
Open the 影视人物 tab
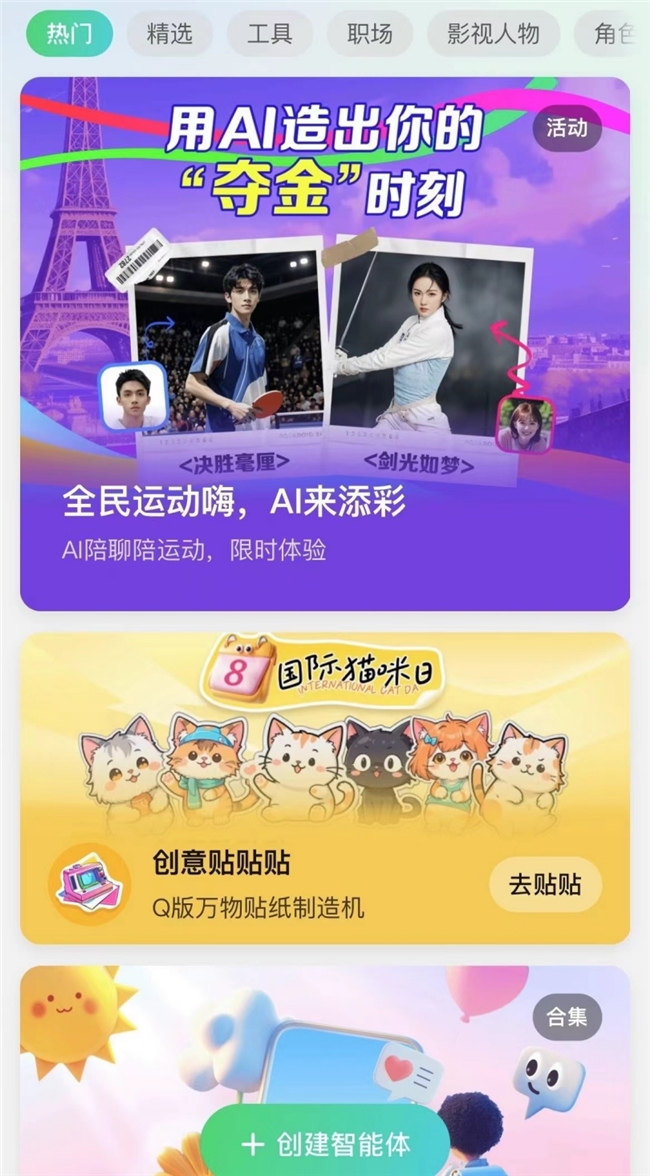pyautogui.click(x=493, y=34)
